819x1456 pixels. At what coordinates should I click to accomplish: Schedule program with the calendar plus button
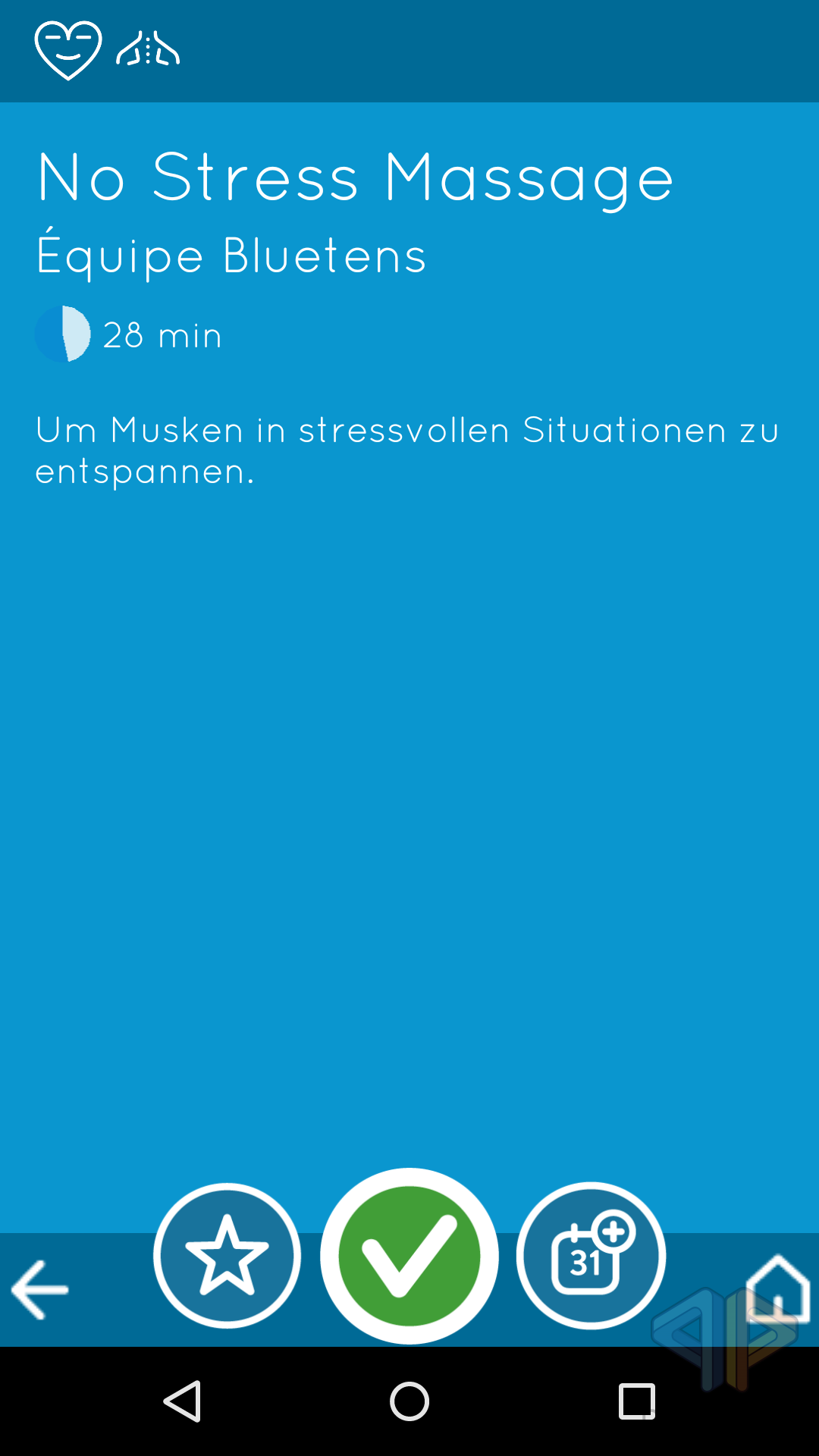pos(591,1256)
